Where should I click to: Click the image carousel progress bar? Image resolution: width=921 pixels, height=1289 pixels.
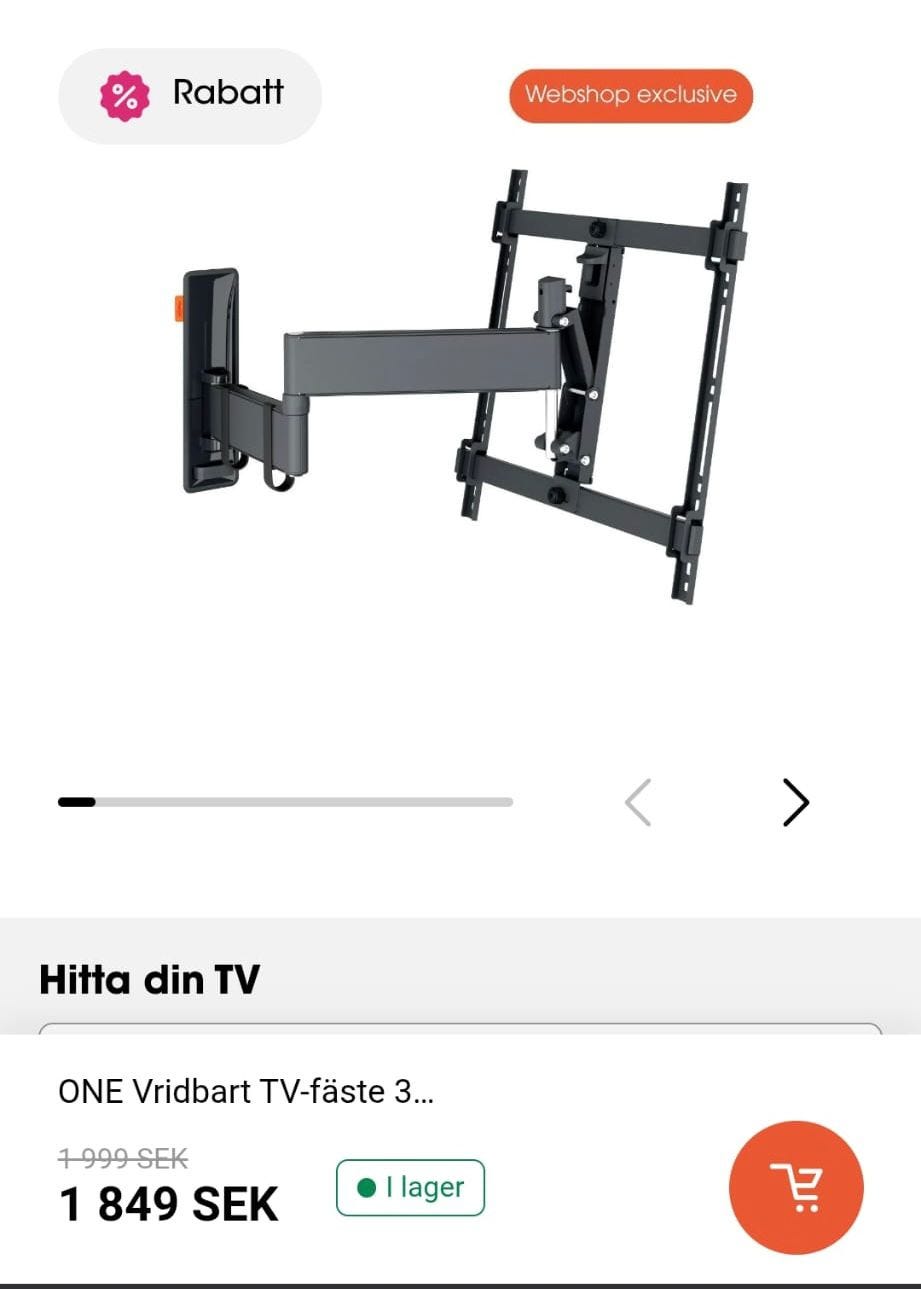[x=285, y=802]
